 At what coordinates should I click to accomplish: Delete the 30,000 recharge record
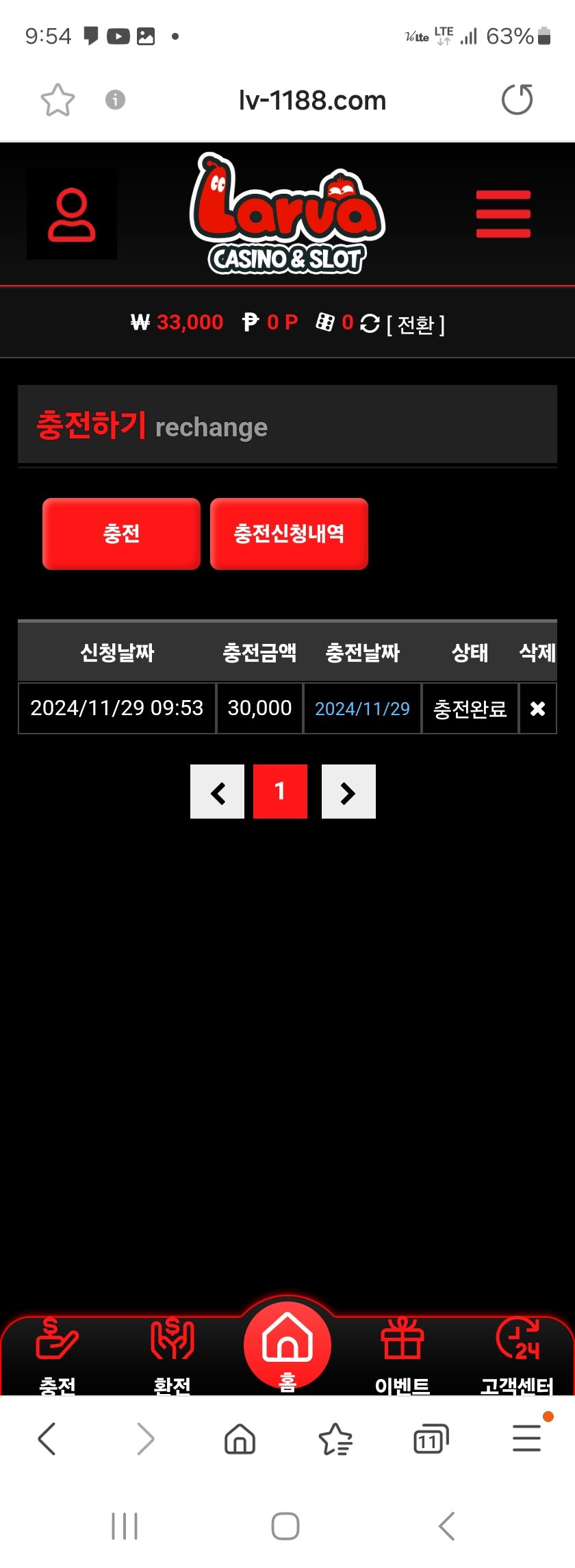point(537,708)
